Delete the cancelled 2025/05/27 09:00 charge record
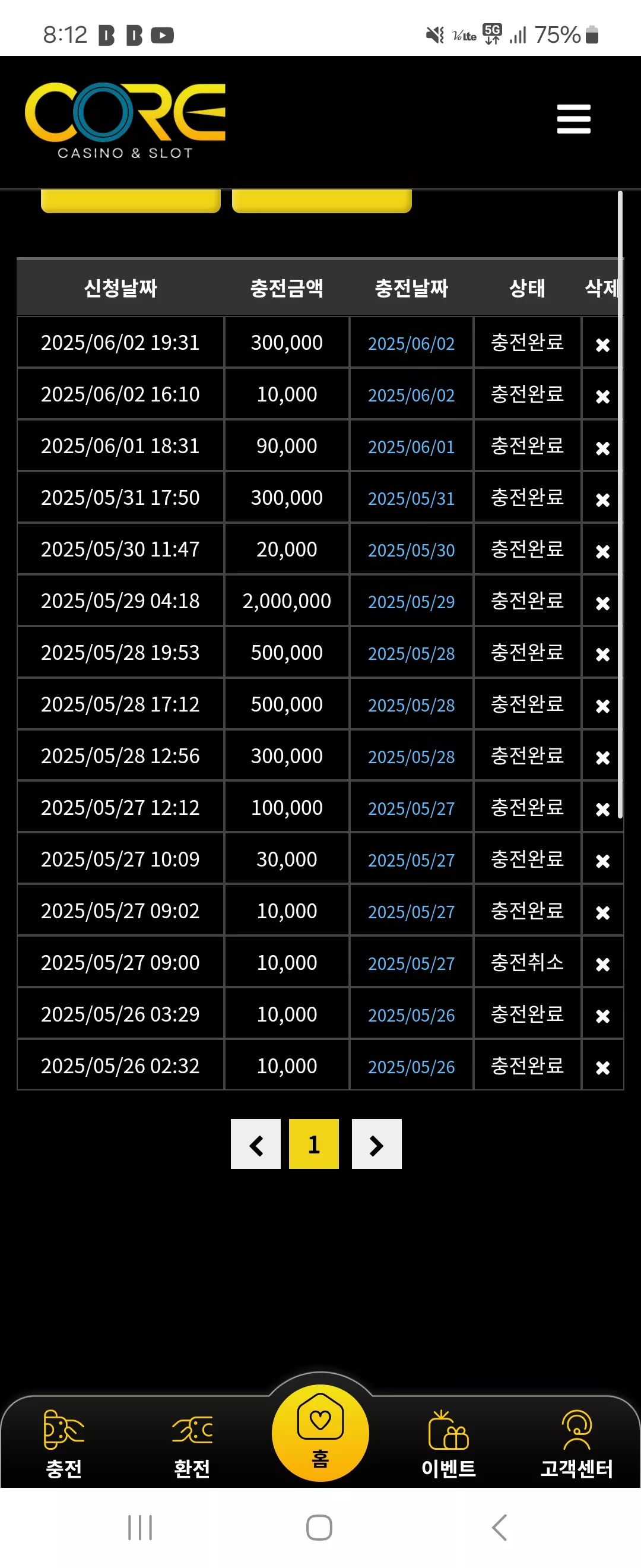Screen dimensions: 641x1568 [602, 964]
